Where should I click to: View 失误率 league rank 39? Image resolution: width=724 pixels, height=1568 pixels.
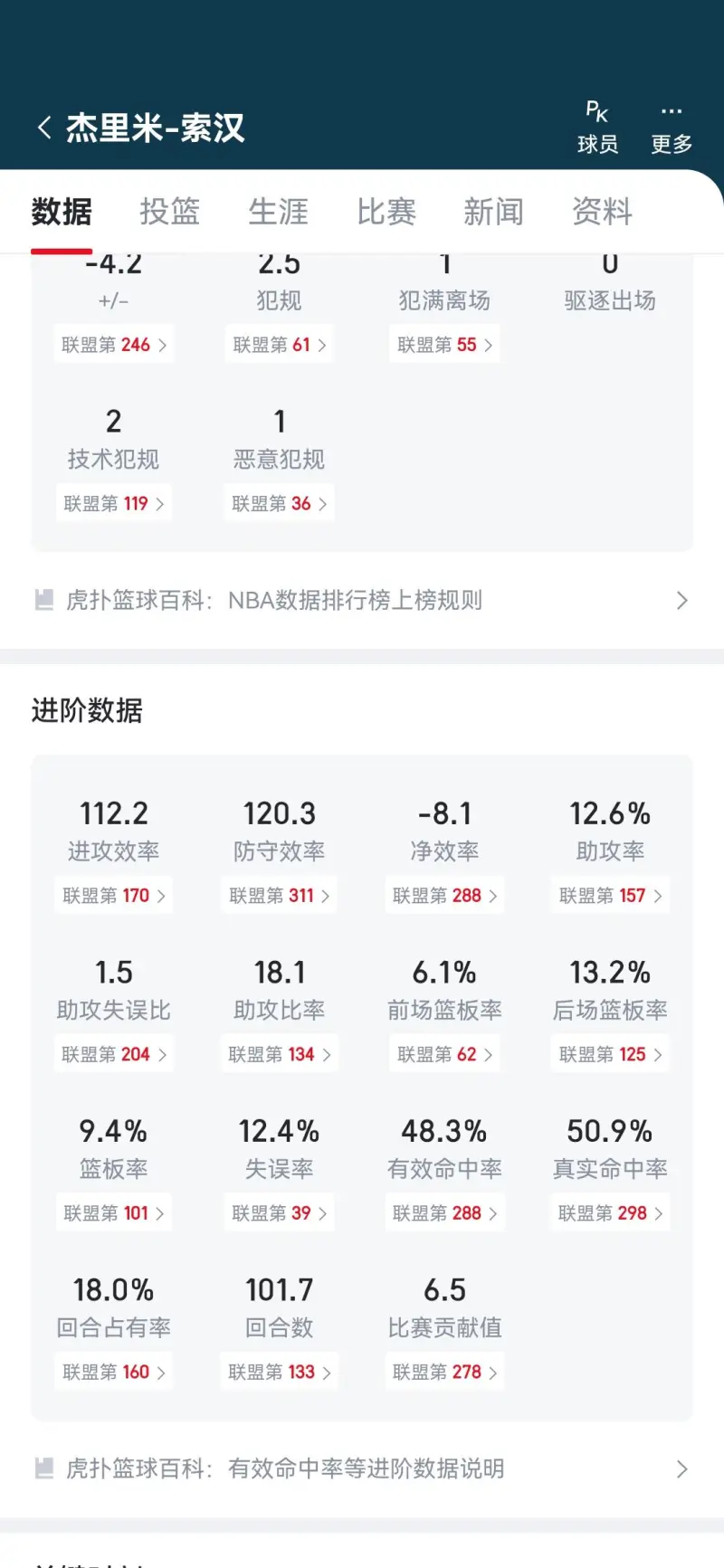[279, 1213]
